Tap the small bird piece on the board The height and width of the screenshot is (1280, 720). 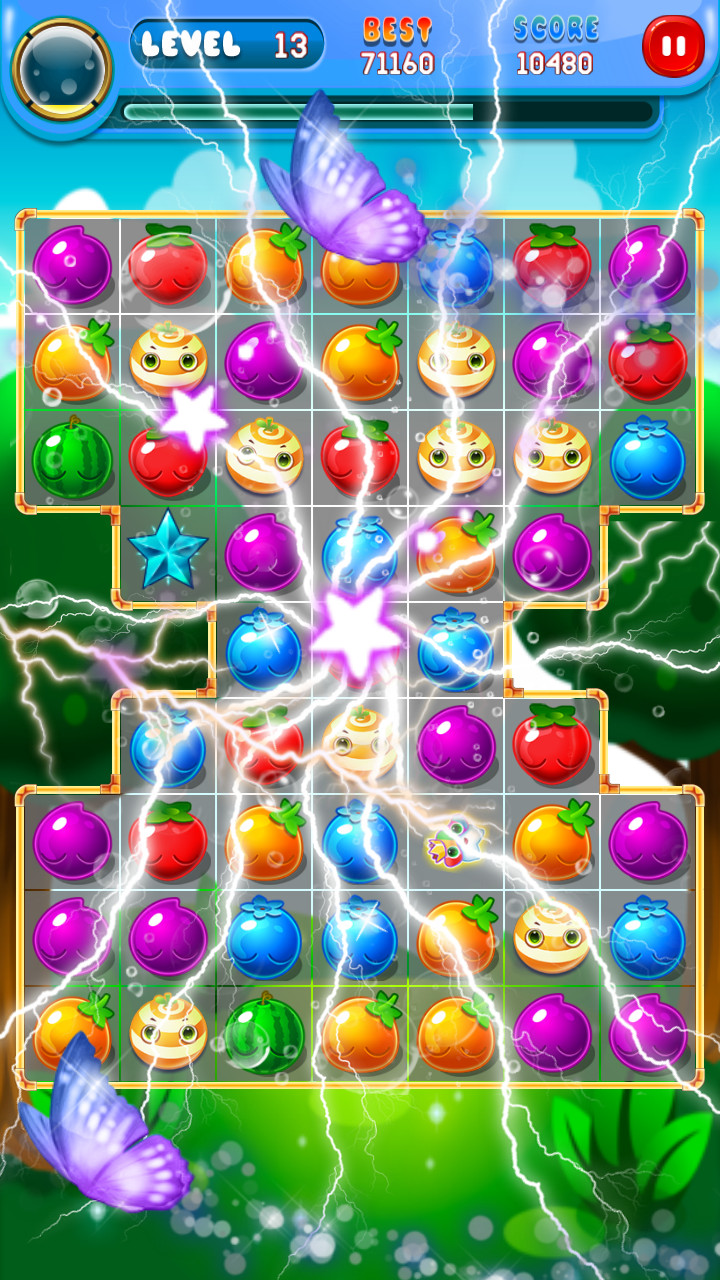456,841
